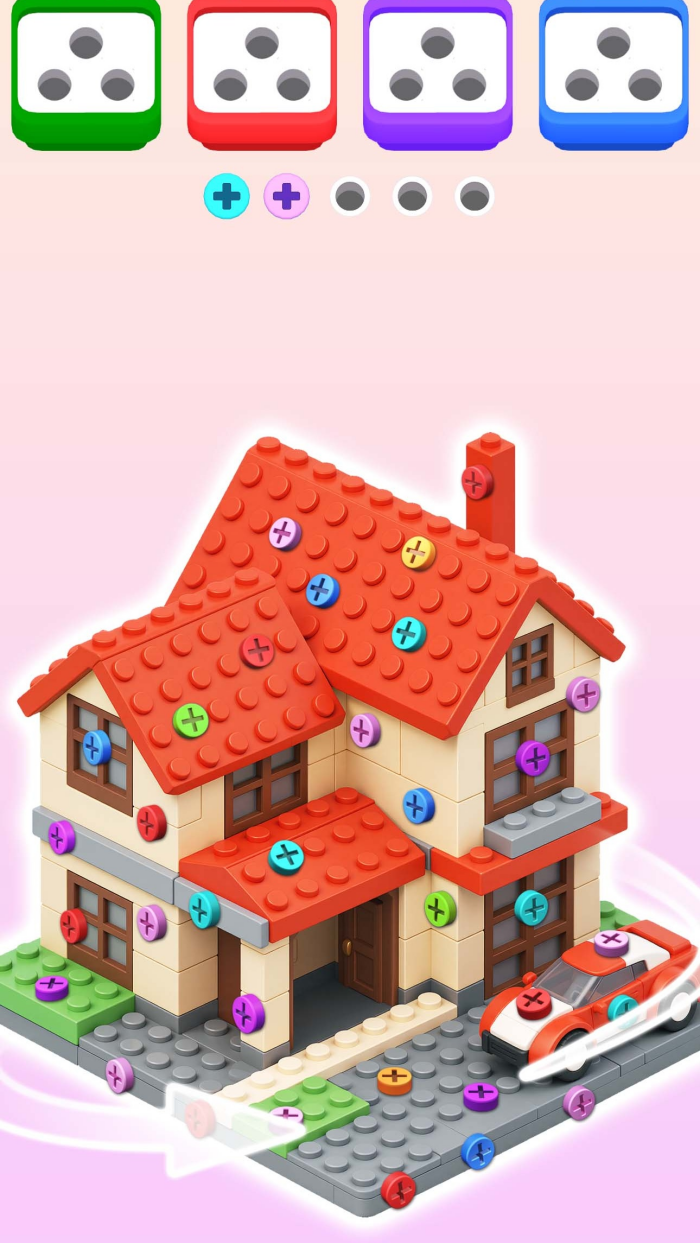Tap the red screw on the chimney
Viewport: 700px width, 1243px height.
(x=477, y=482)
